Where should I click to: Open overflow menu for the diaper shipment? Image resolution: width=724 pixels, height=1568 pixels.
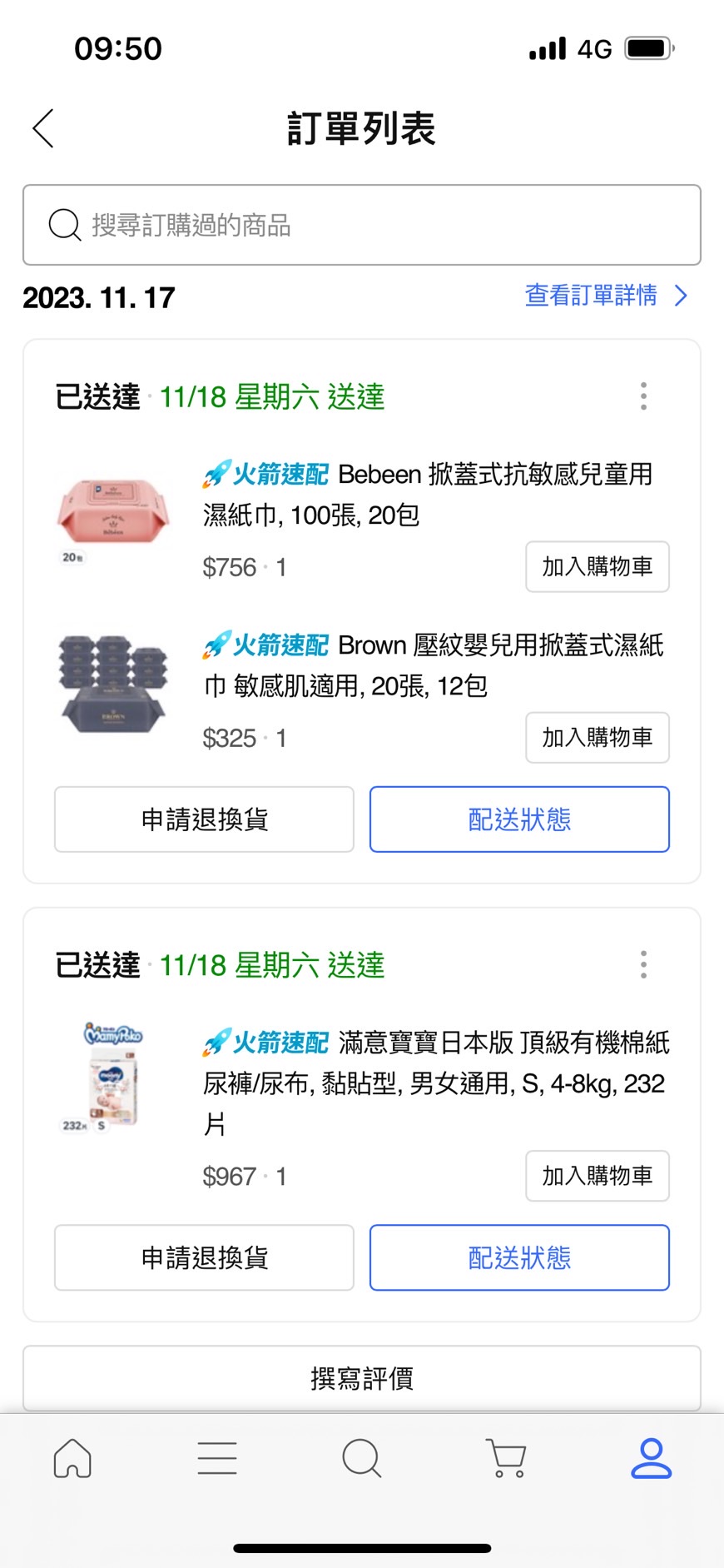[x=643, y=965]
